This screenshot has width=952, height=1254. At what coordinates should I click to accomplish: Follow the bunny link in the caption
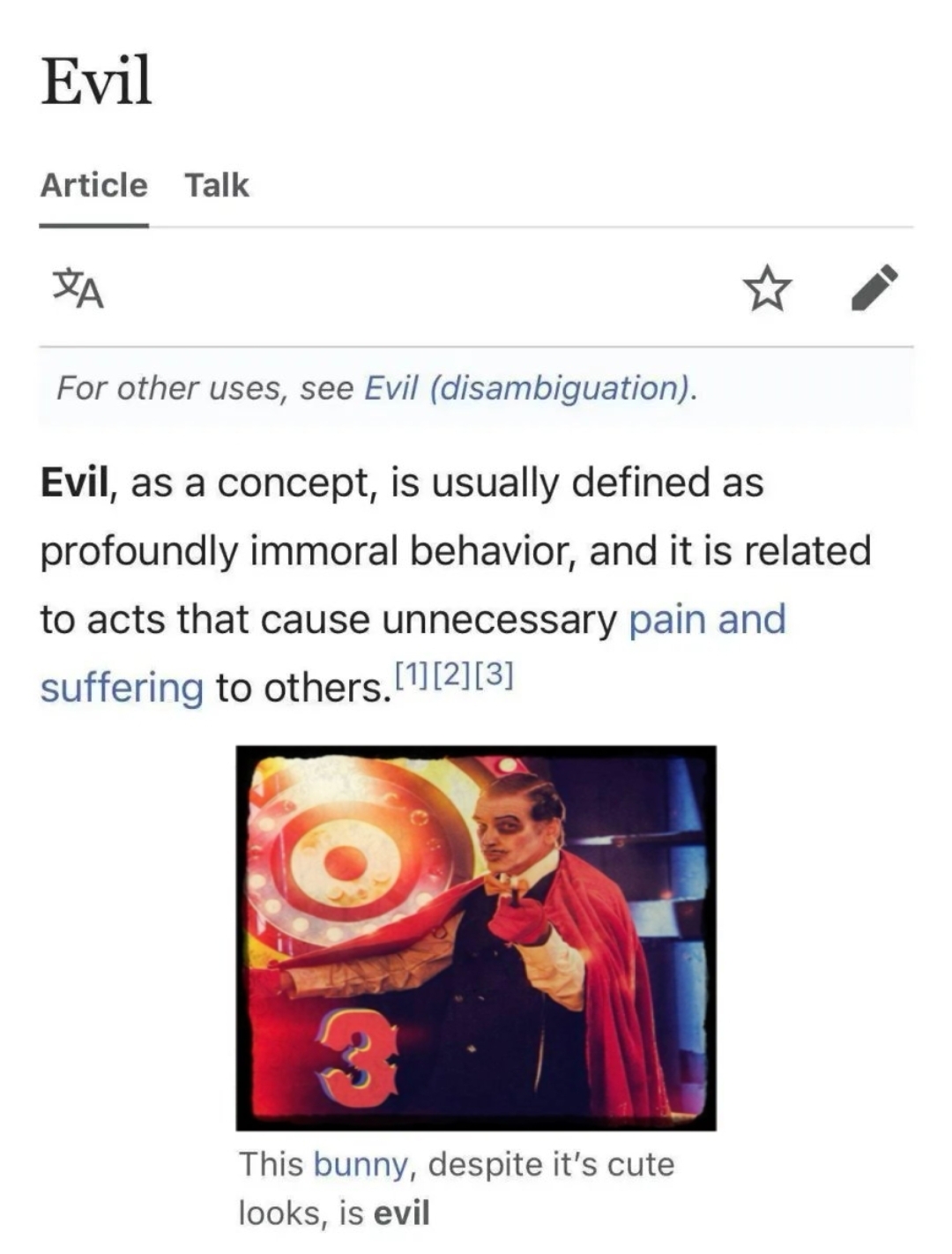[361, 1164]
